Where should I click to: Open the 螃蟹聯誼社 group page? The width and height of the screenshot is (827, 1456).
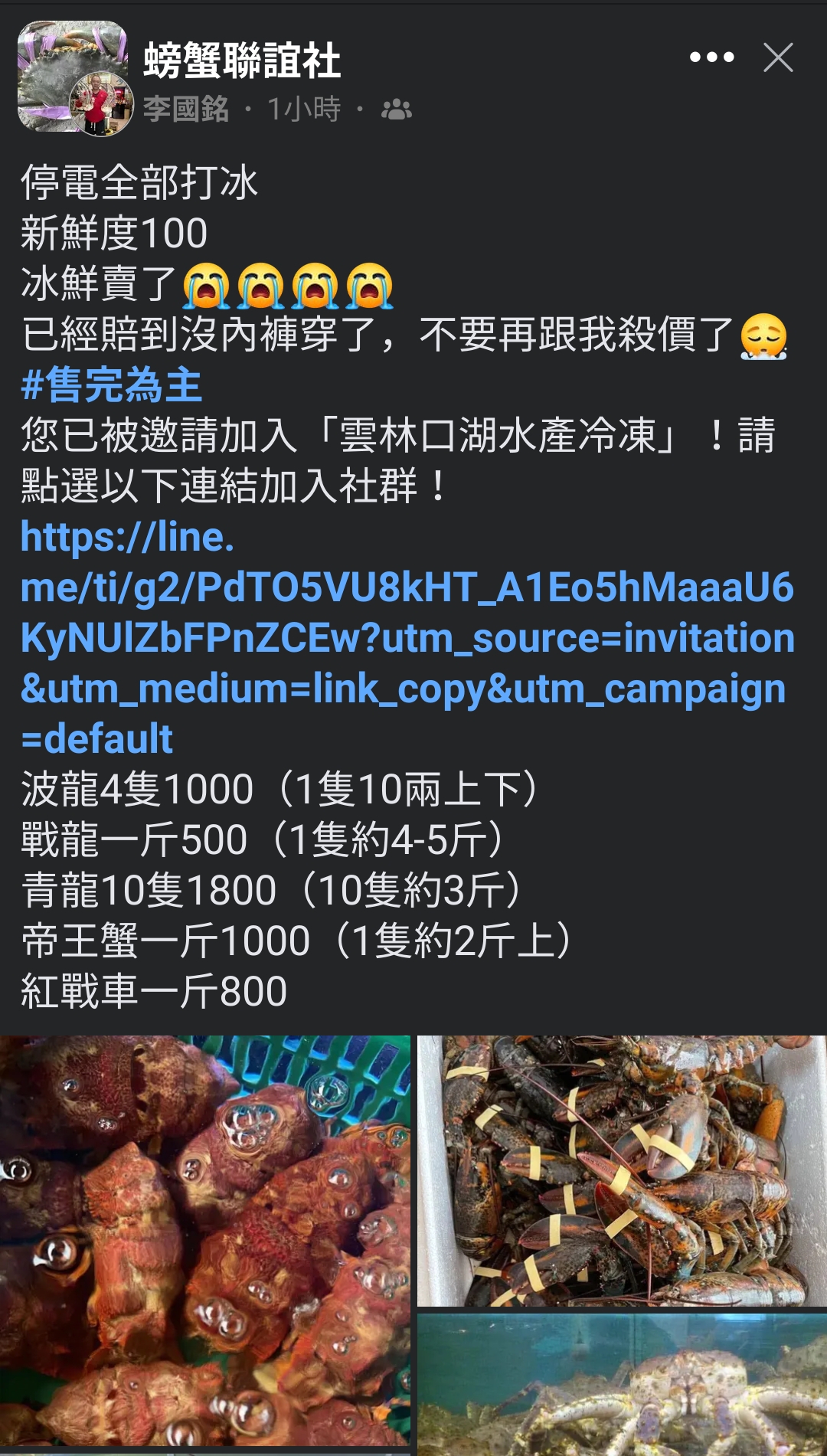(x=242, y=61)
